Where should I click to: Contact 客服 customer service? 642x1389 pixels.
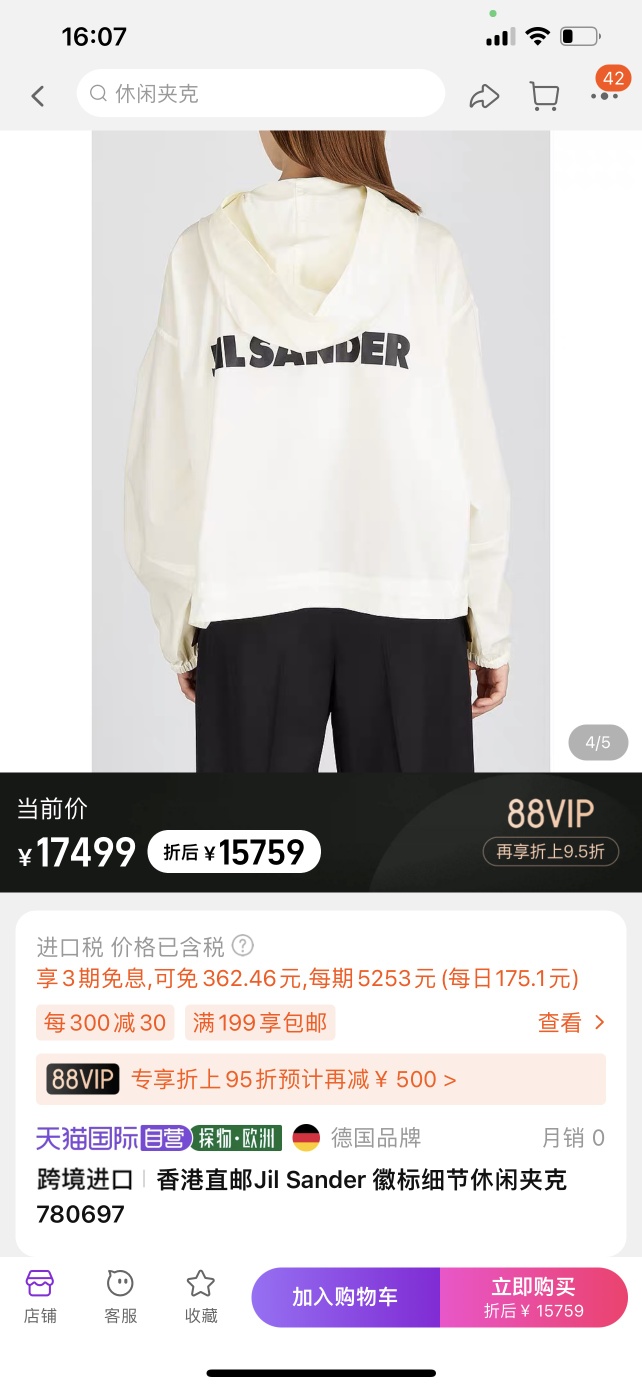click(120, 1296)
